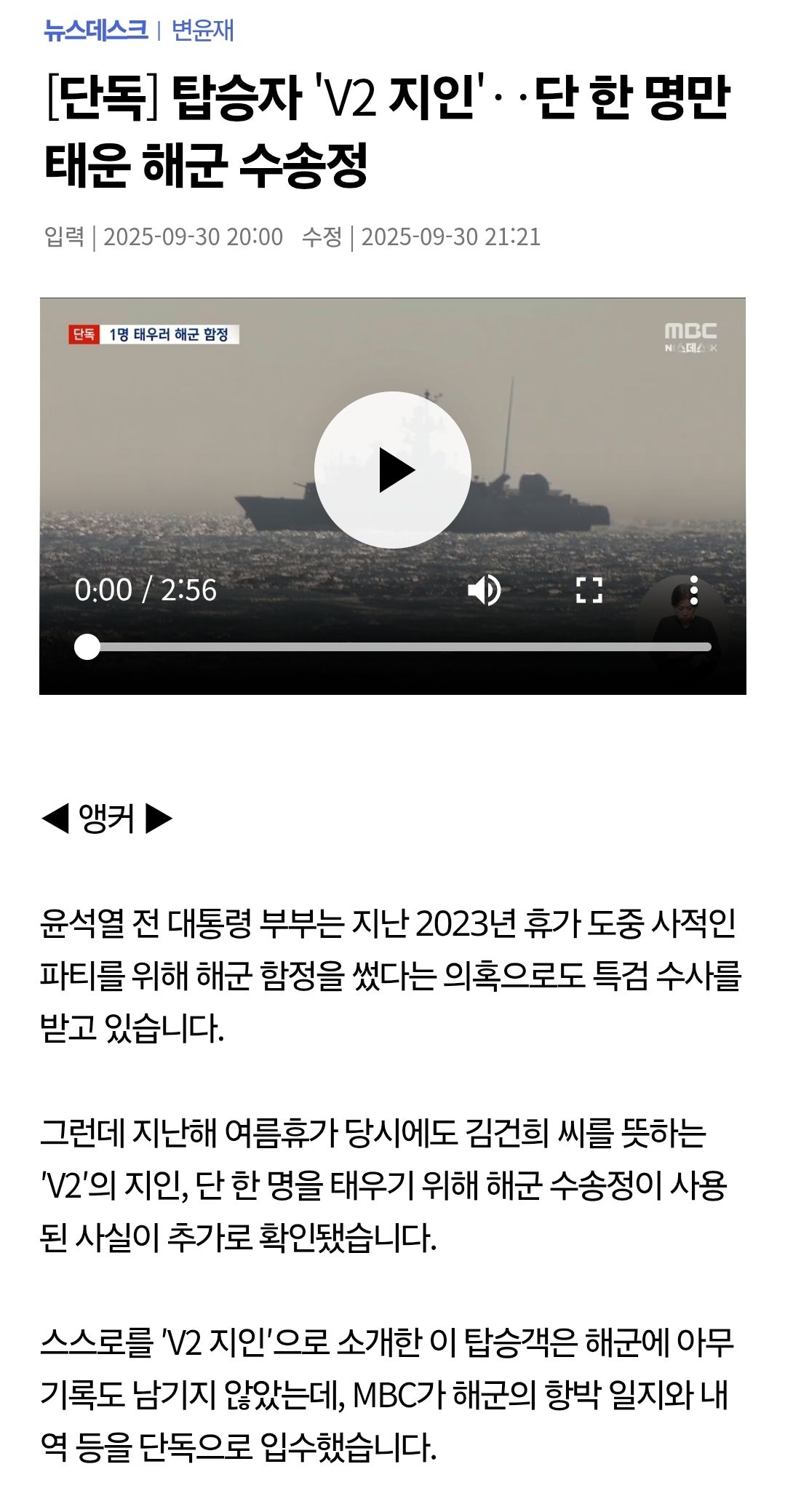Enter fullscreen video mode
The height and width of the screenshot is (1512, 785).
click(x=589, y=590)
